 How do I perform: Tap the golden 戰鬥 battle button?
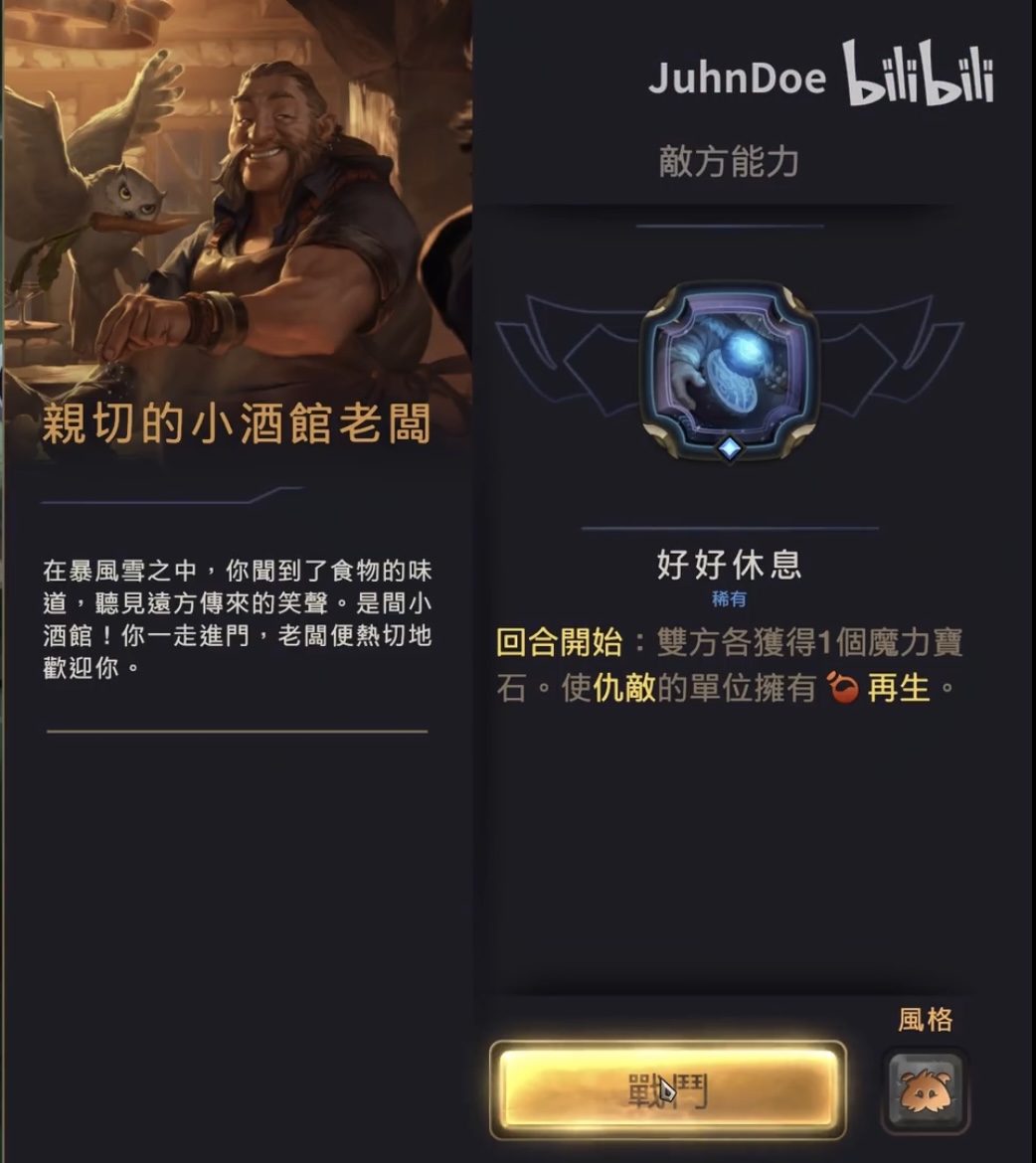[x=667, y=1089]
